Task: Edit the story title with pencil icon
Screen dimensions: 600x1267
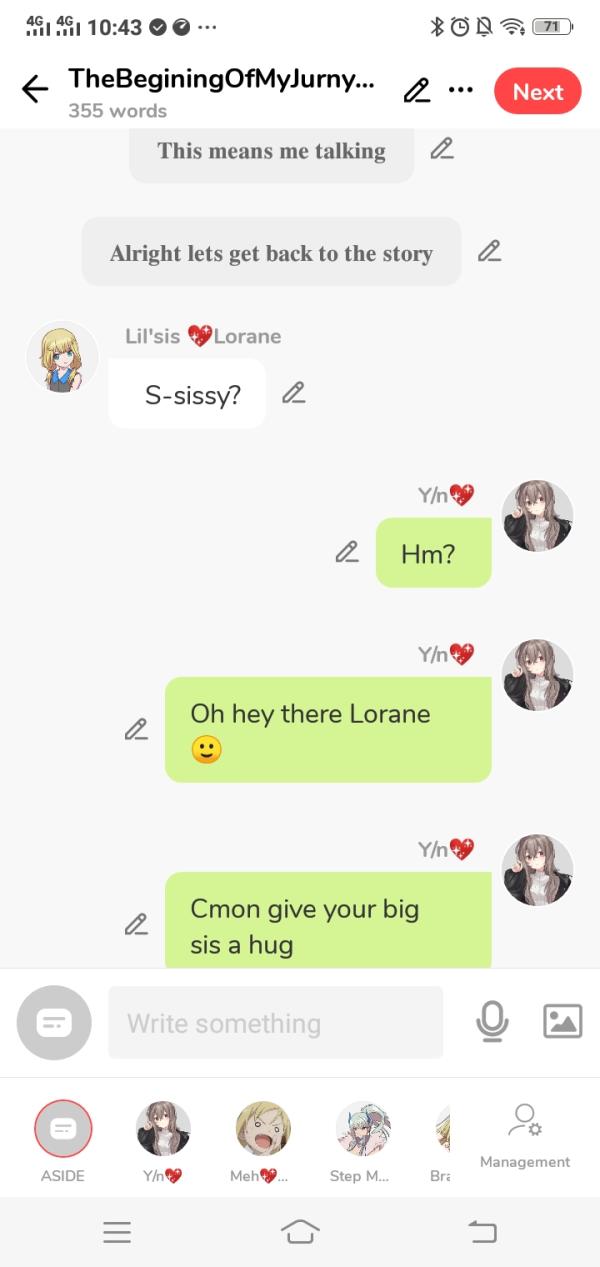Action: tap(416, 91)
